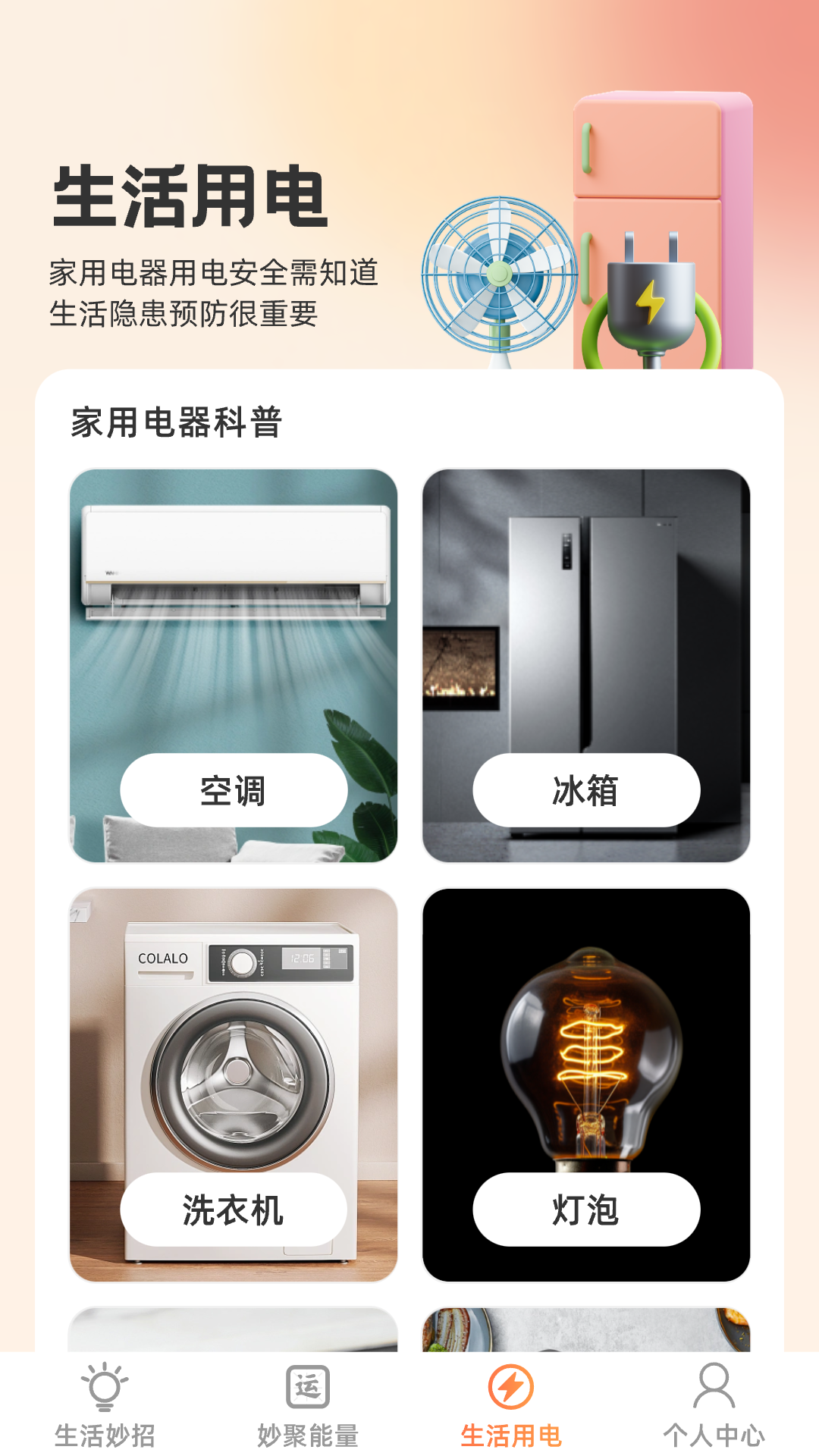Image resolution: width=819 pixels, height=1456 pixels.
Task: Select the 生活用电 tab
Action: coord(510,1404)
